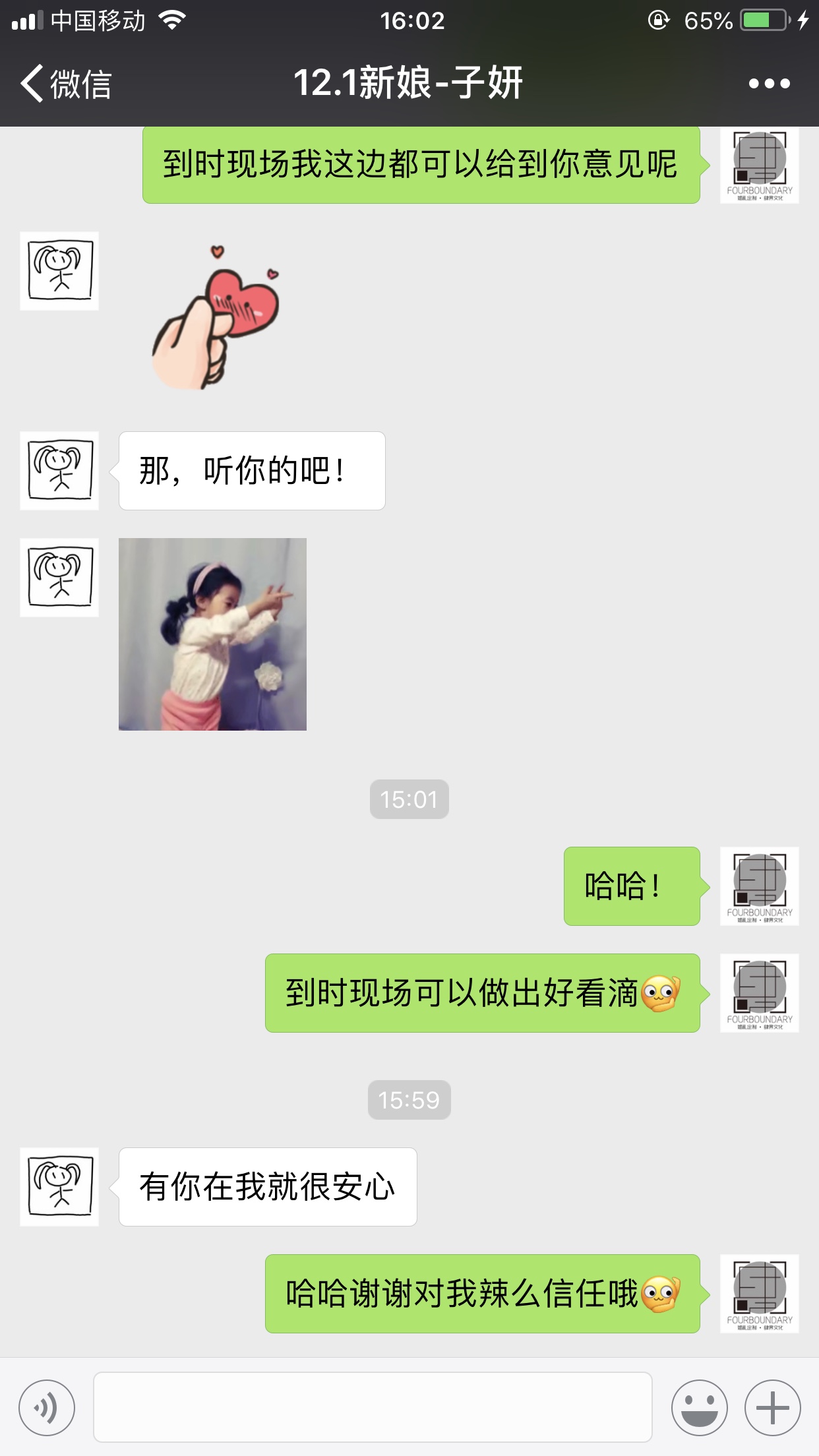Open avatar next to 有你在我就很安心
Screen dimensions: 819x1456
click(x=59, y=1187)
